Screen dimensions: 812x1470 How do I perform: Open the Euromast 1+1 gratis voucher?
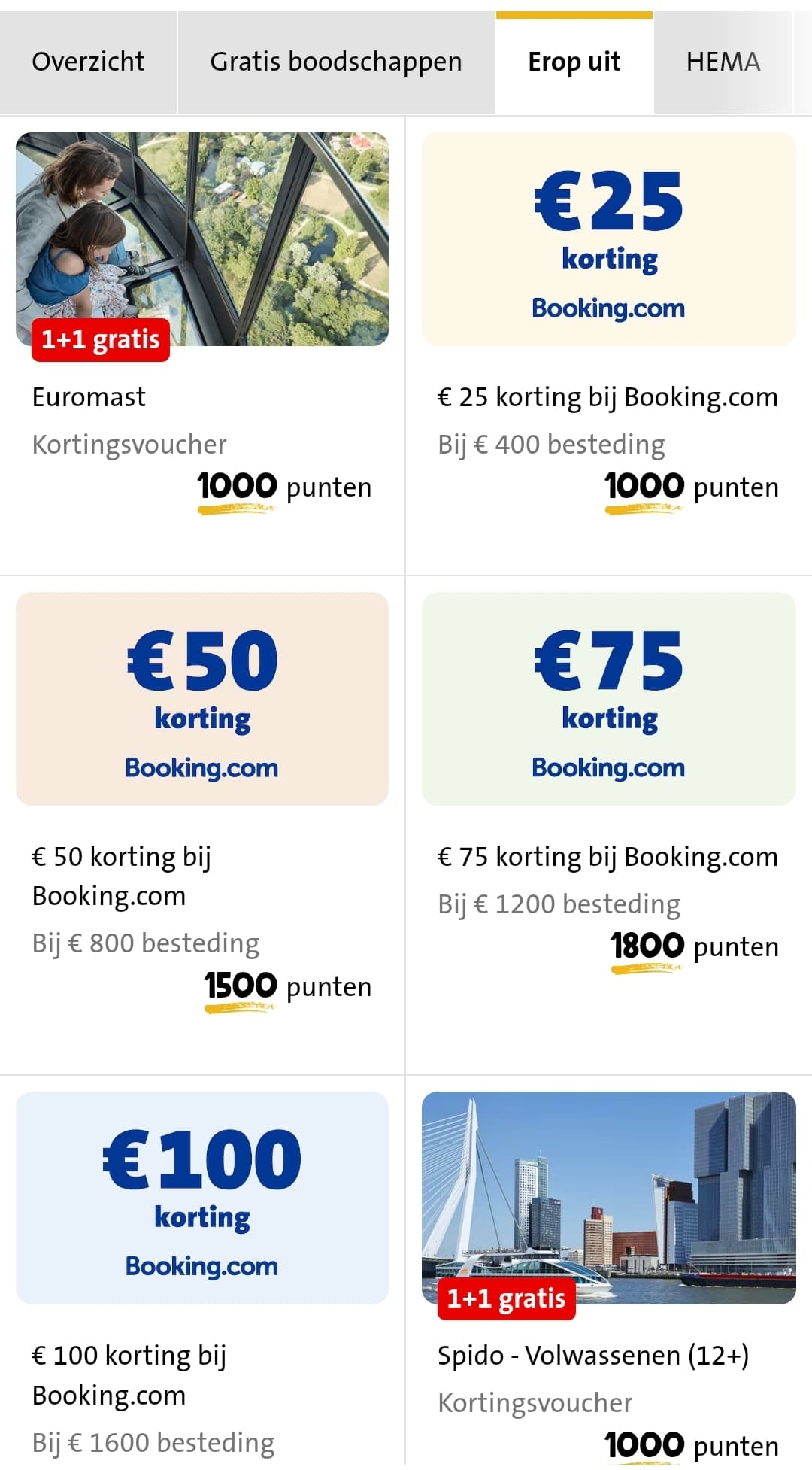[x=202, y=346]
